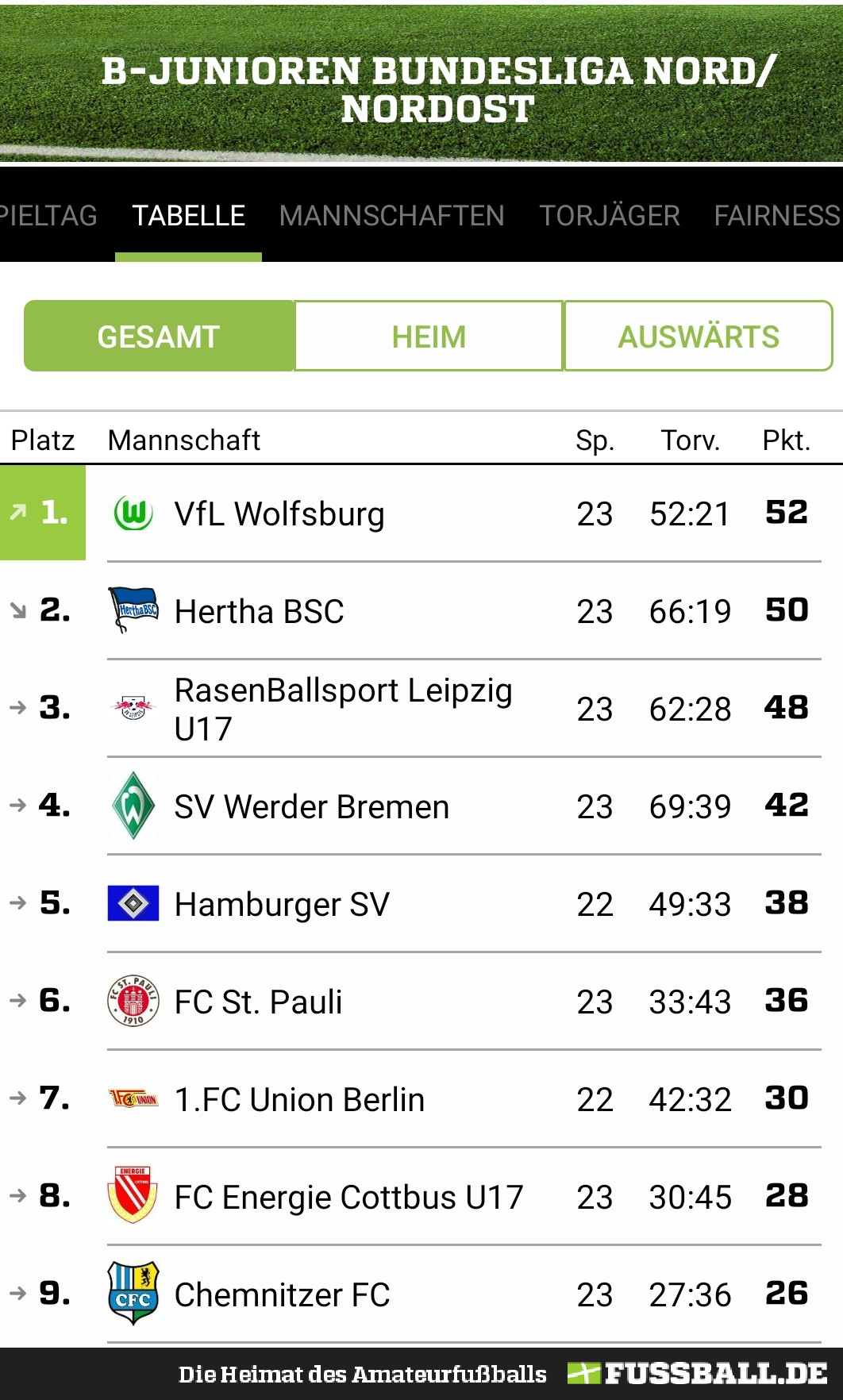Select the Gesamt table view
Screen dimensions: 843x1400
159,336
